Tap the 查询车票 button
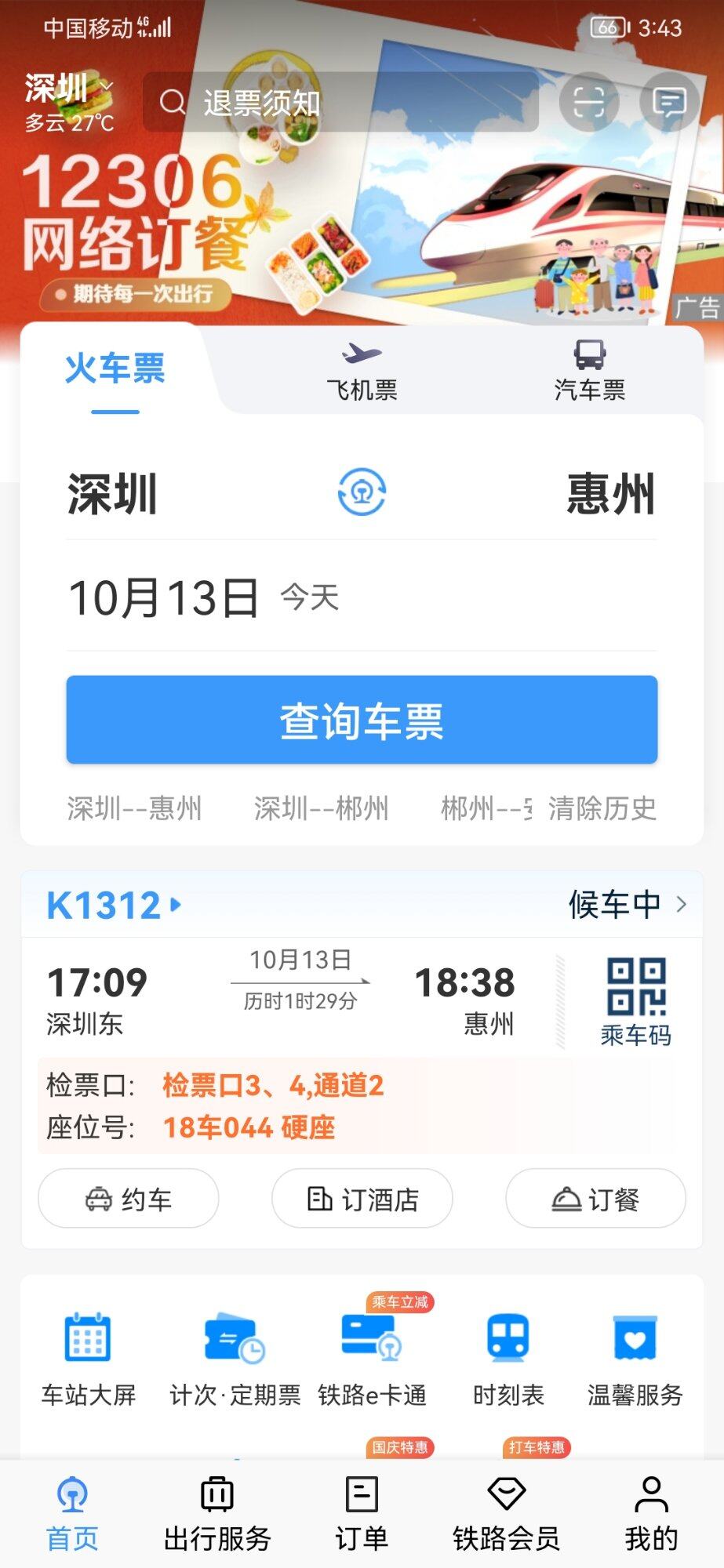This screenshot has height=1568, width=724. pos(362,720)
